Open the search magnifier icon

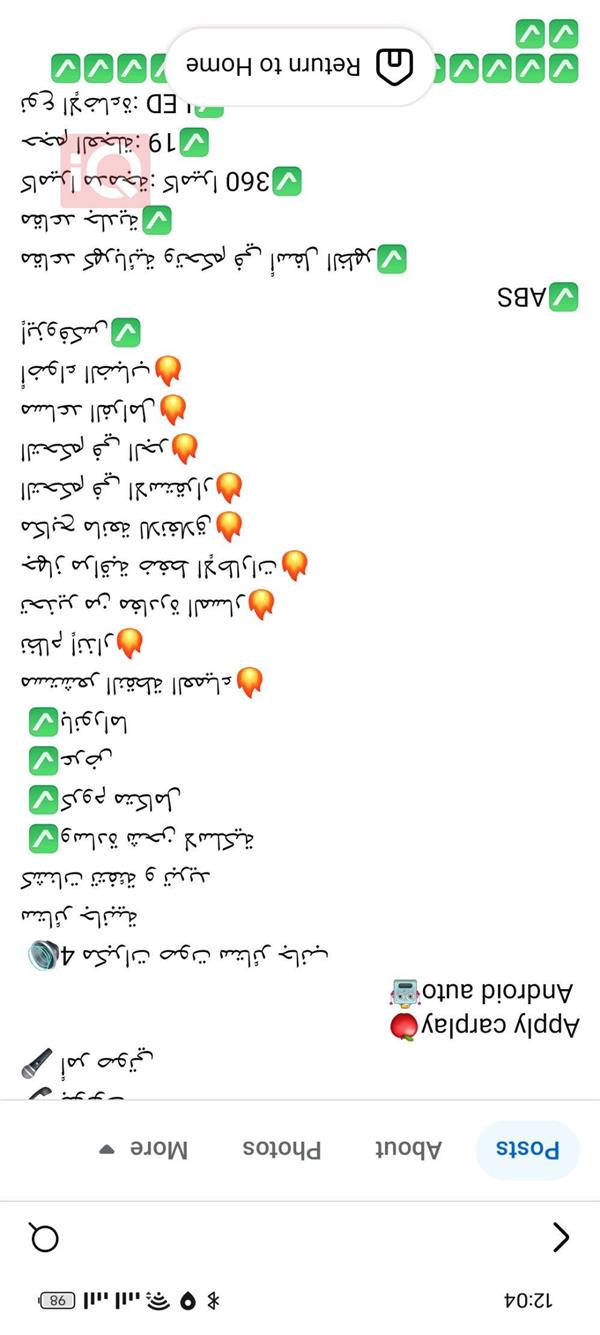[45, 1237]
